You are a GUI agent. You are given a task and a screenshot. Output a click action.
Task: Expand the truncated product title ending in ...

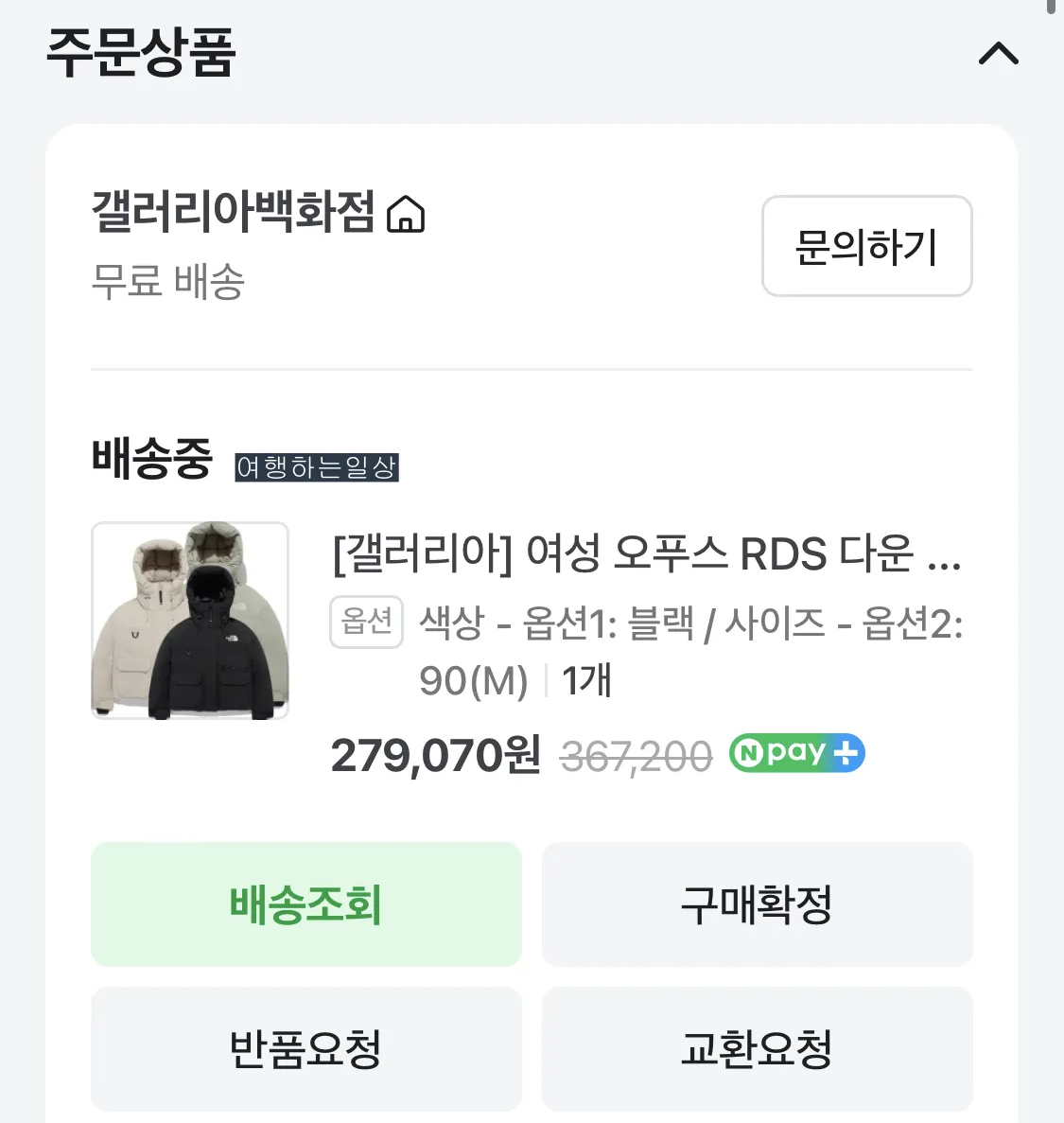646,558
